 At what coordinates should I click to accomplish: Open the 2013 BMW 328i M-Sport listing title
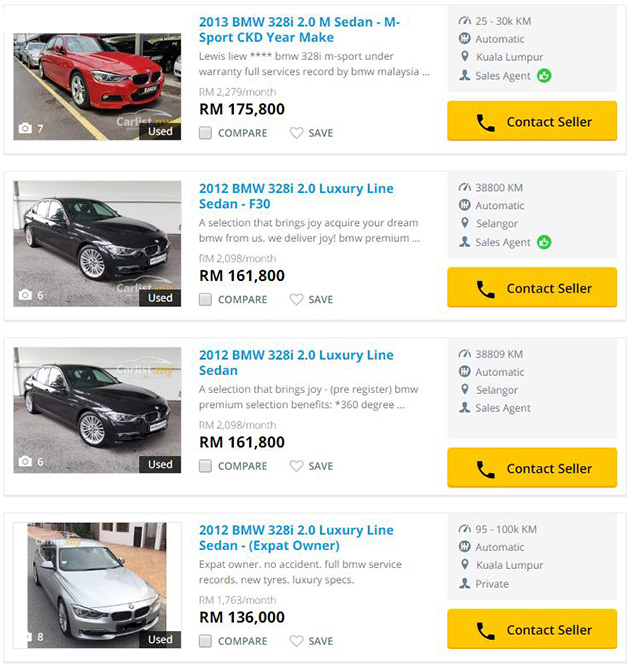tap(300, 29)
